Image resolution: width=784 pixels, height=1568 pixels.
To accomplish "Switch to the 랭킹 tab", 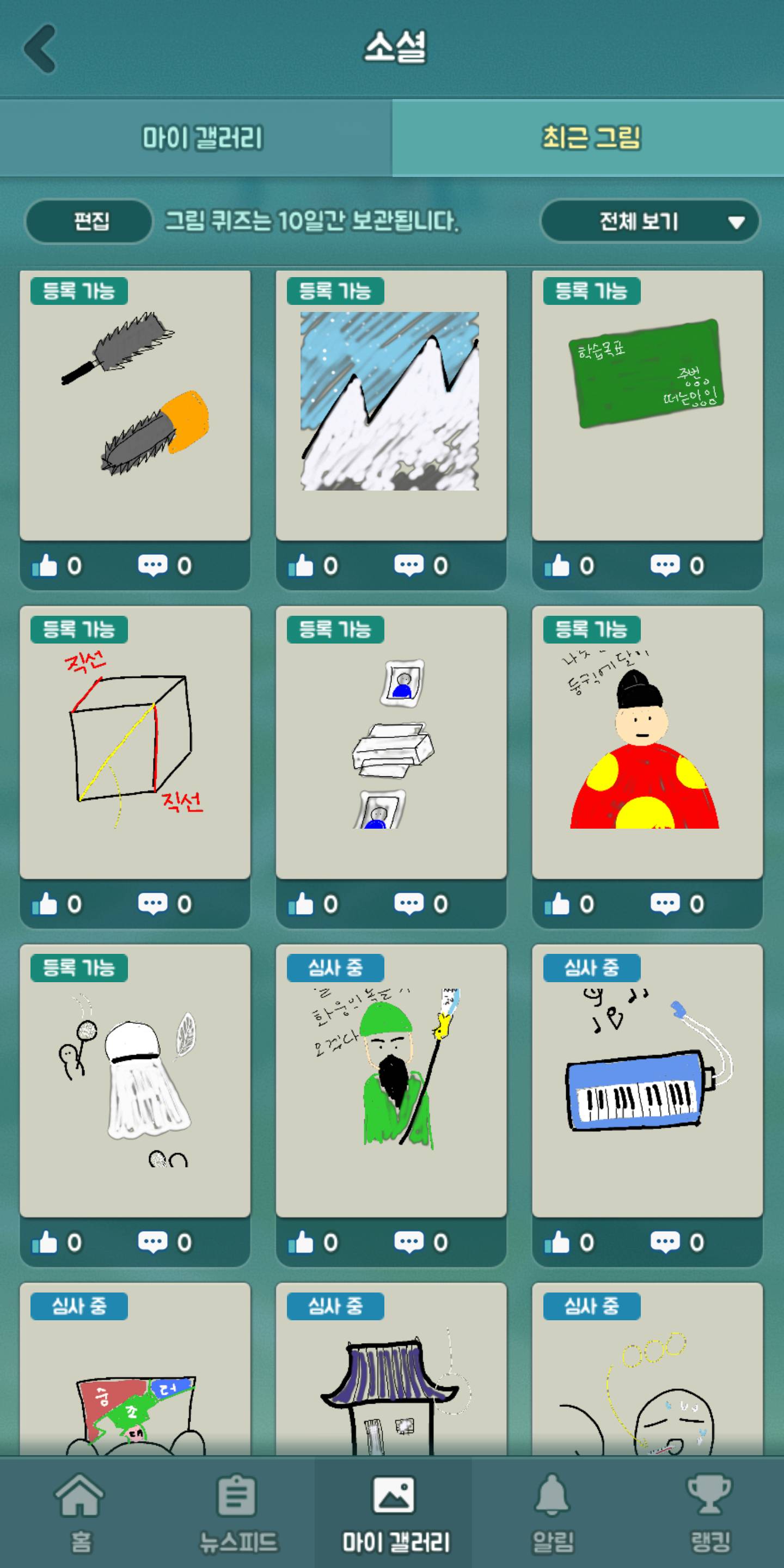I will pos(709,1511).
